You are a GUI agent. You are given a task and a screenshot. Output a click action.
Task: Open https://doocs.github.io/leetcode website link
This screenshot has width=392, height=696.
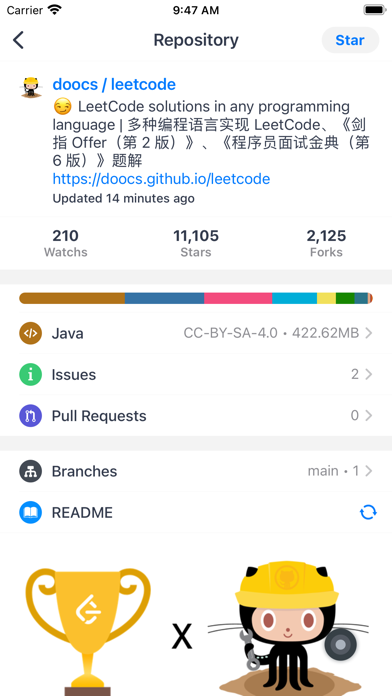pyautogui.click(x=161, y=179)
